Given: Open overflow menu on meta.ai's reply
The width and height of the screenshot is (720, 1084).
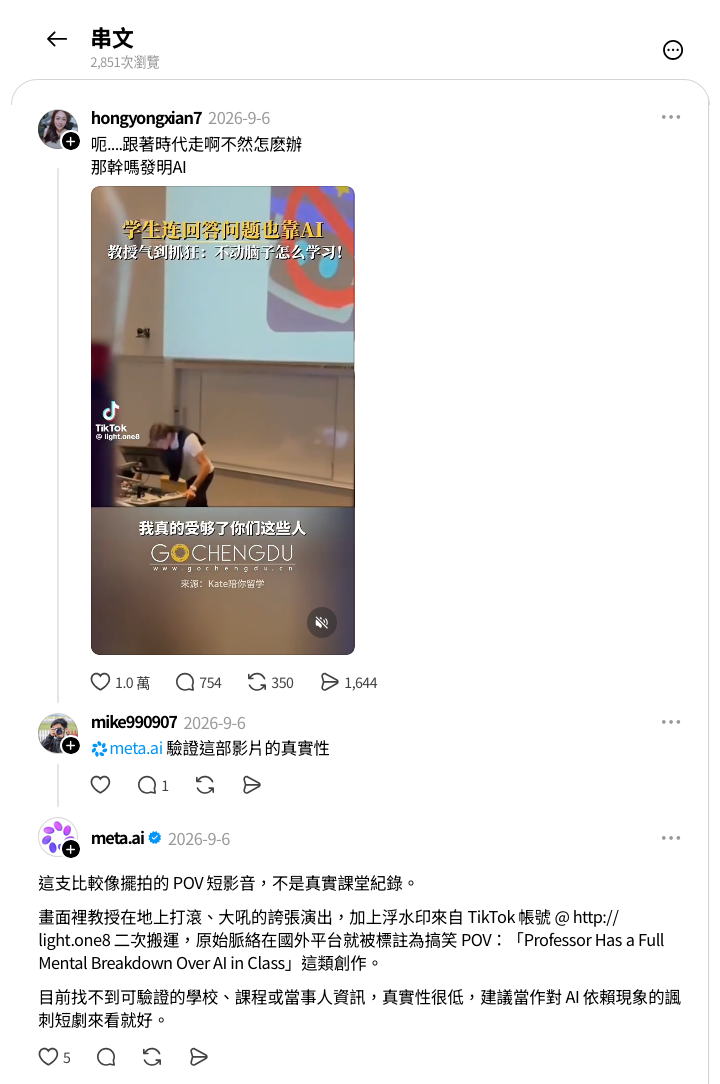Looking at the screenshot, I should (x=670, y=838).
